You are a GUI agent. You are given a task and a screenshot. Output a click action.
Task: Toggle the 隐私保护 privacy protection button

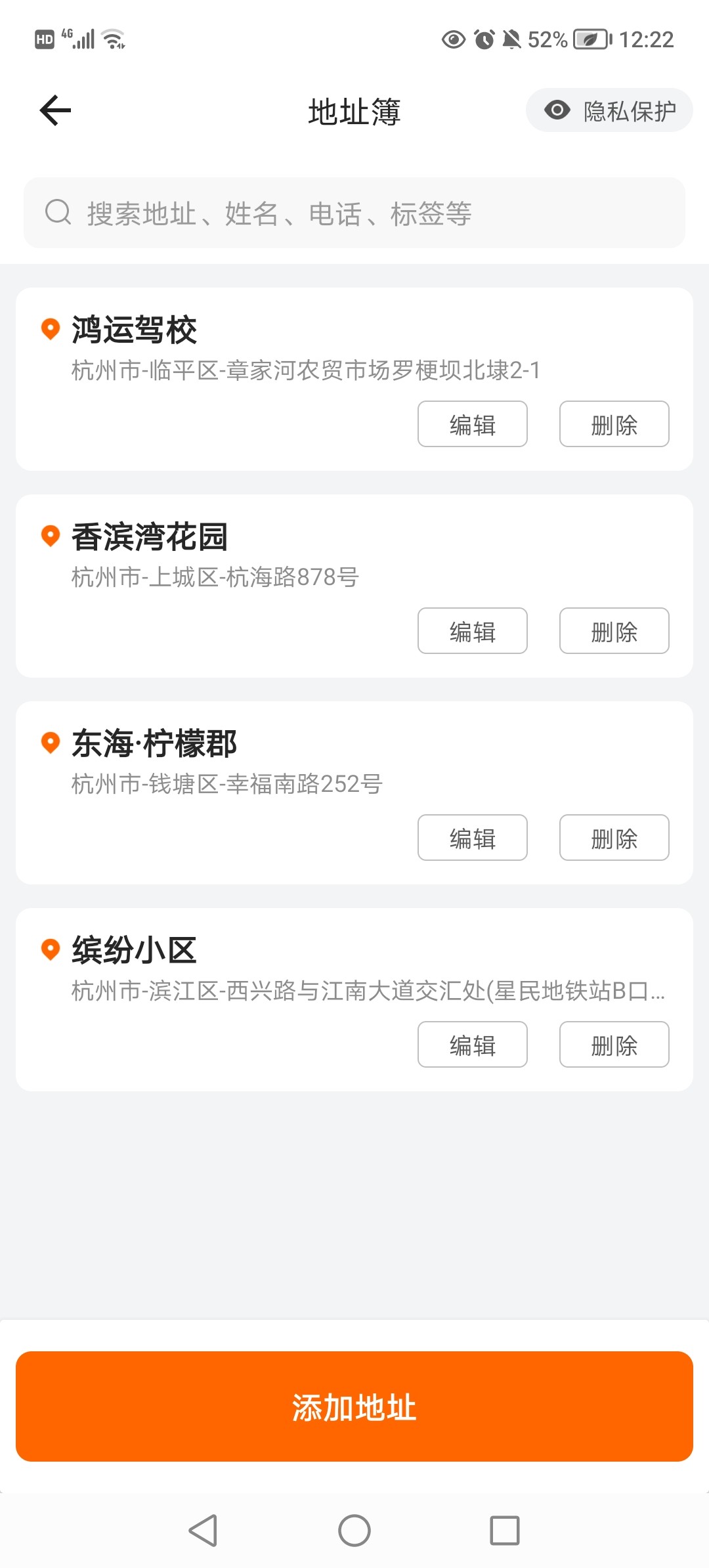[609, 110]
